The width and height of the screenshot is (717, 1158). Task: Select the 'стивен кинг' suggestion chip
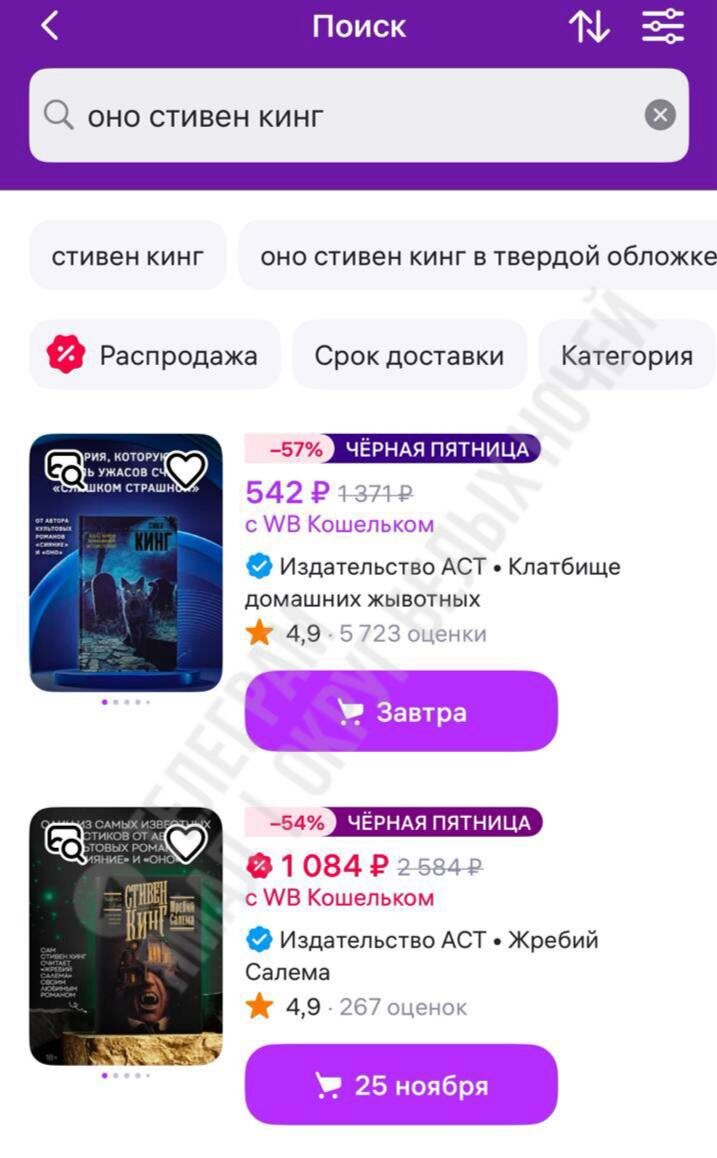[x=128, y=256]
